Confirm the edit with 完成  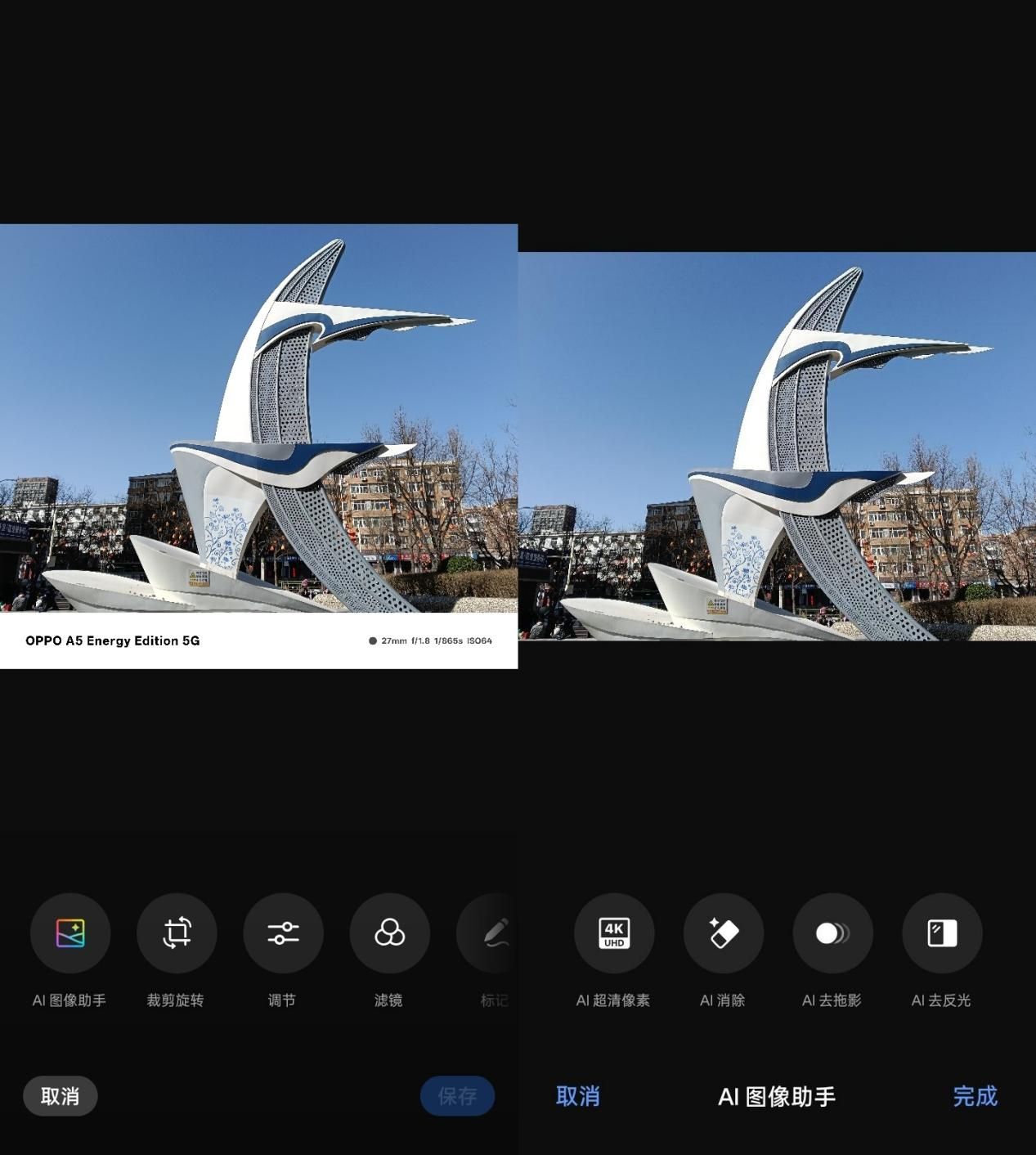click(x=975, y=1096)
